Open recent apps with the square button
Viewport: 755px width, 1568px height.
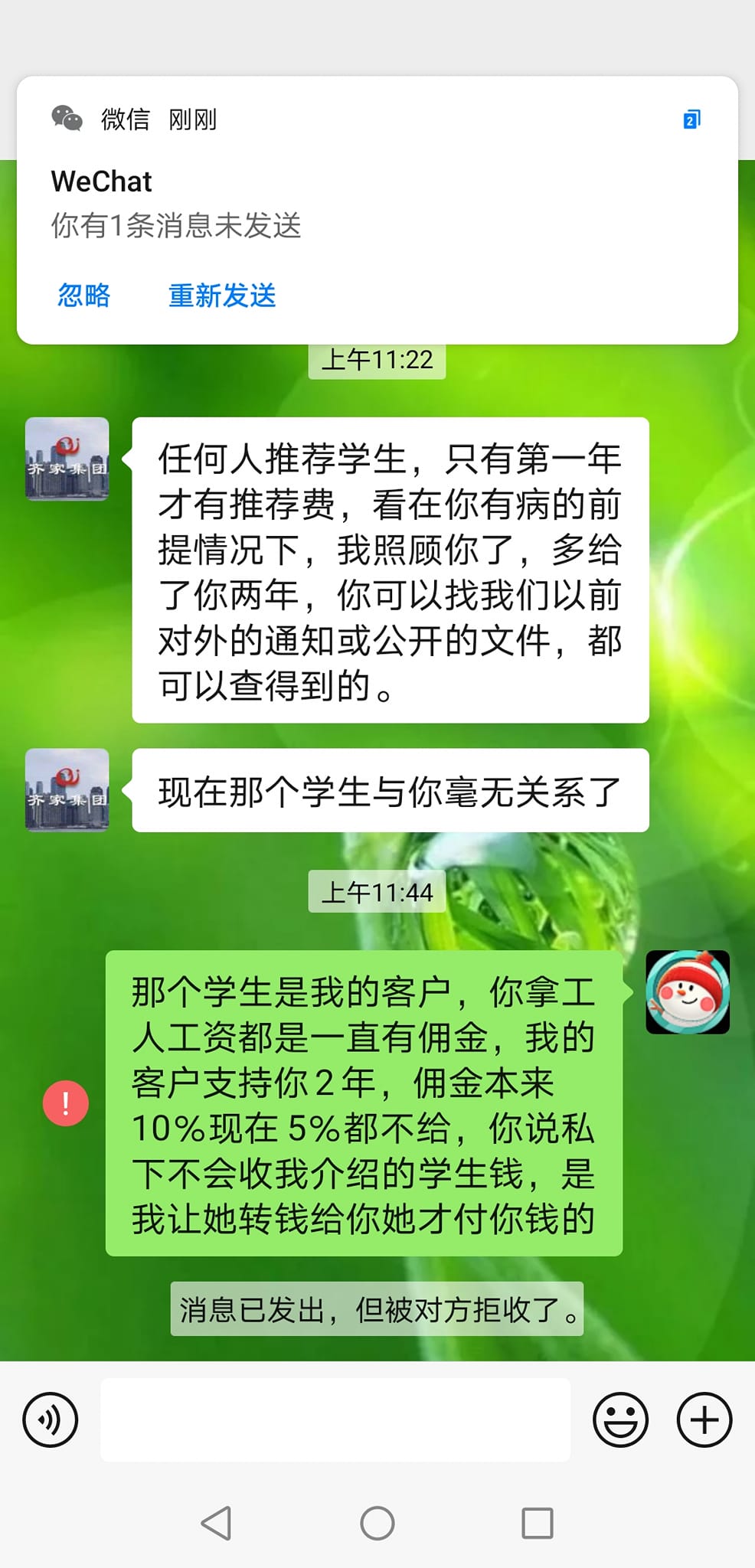tap(538, 1523)
